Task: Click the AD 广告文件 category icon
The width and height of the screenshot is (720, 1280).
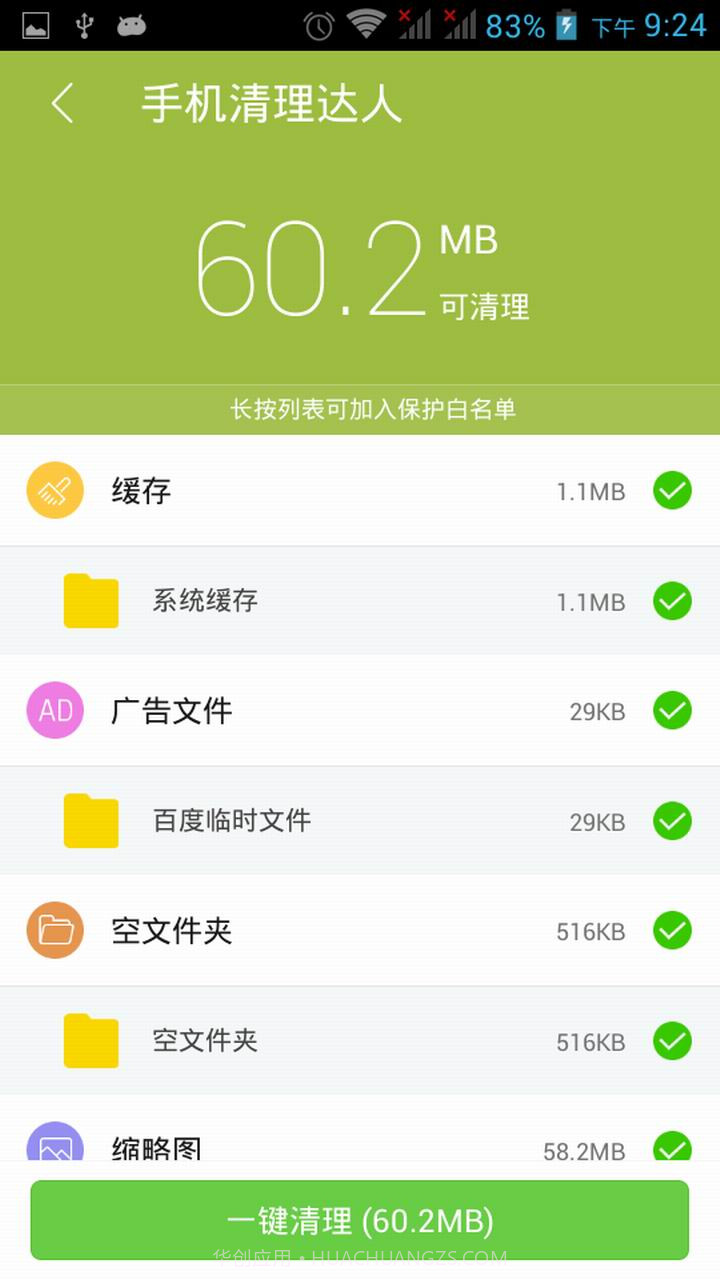Action: click(54, 711)
